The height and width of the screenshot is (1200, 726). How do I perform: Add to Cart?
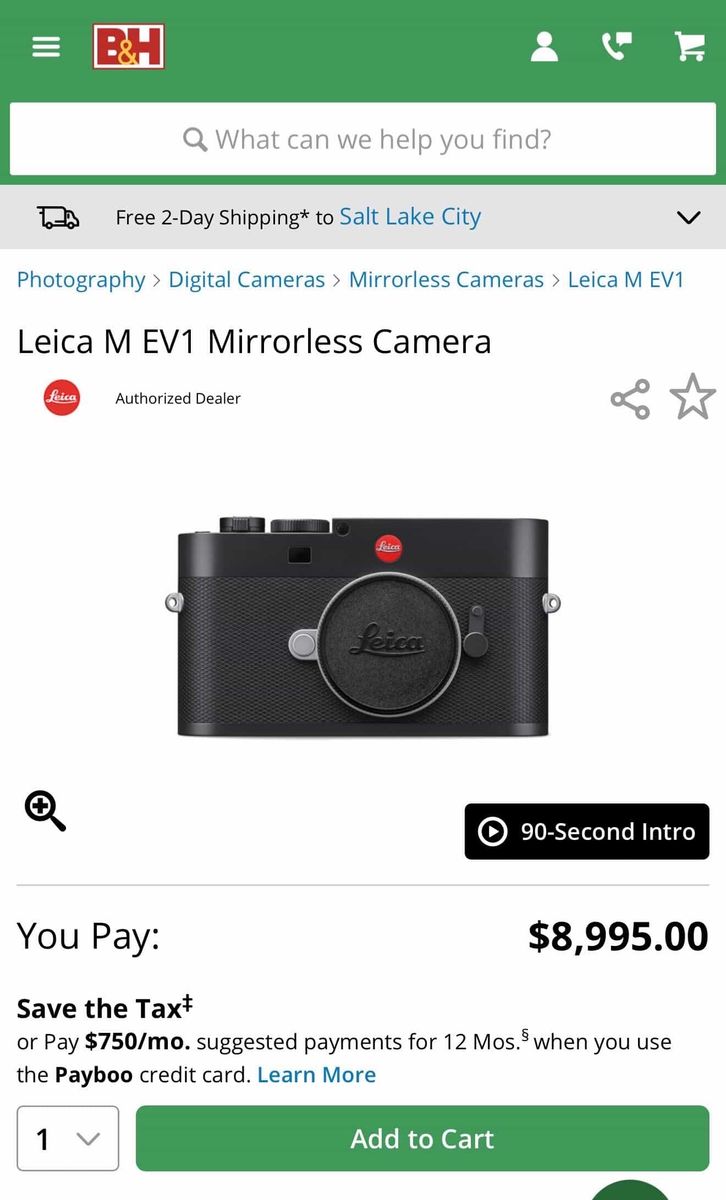click(x=422, y=1138)
